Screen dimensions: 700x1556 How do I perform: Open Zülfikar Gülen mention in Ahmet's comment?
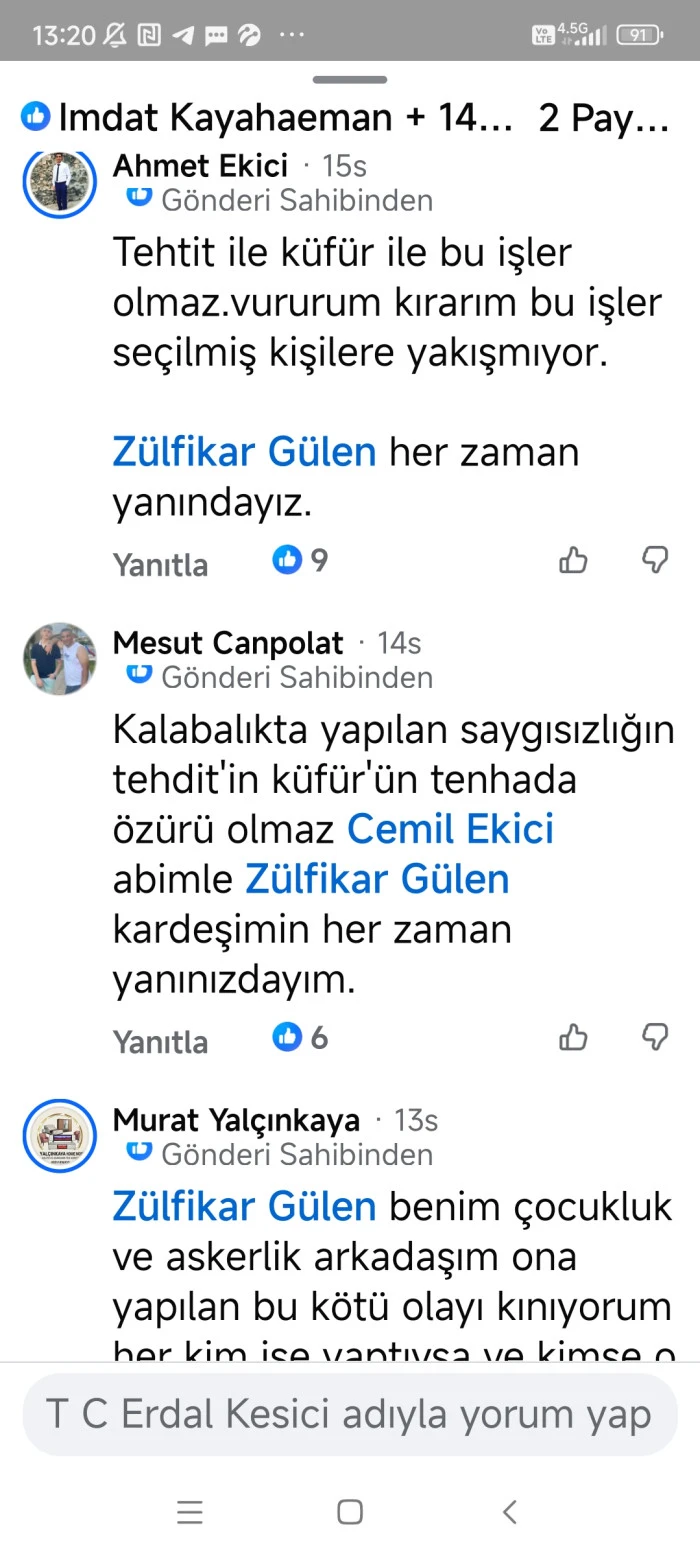[244, 452]
